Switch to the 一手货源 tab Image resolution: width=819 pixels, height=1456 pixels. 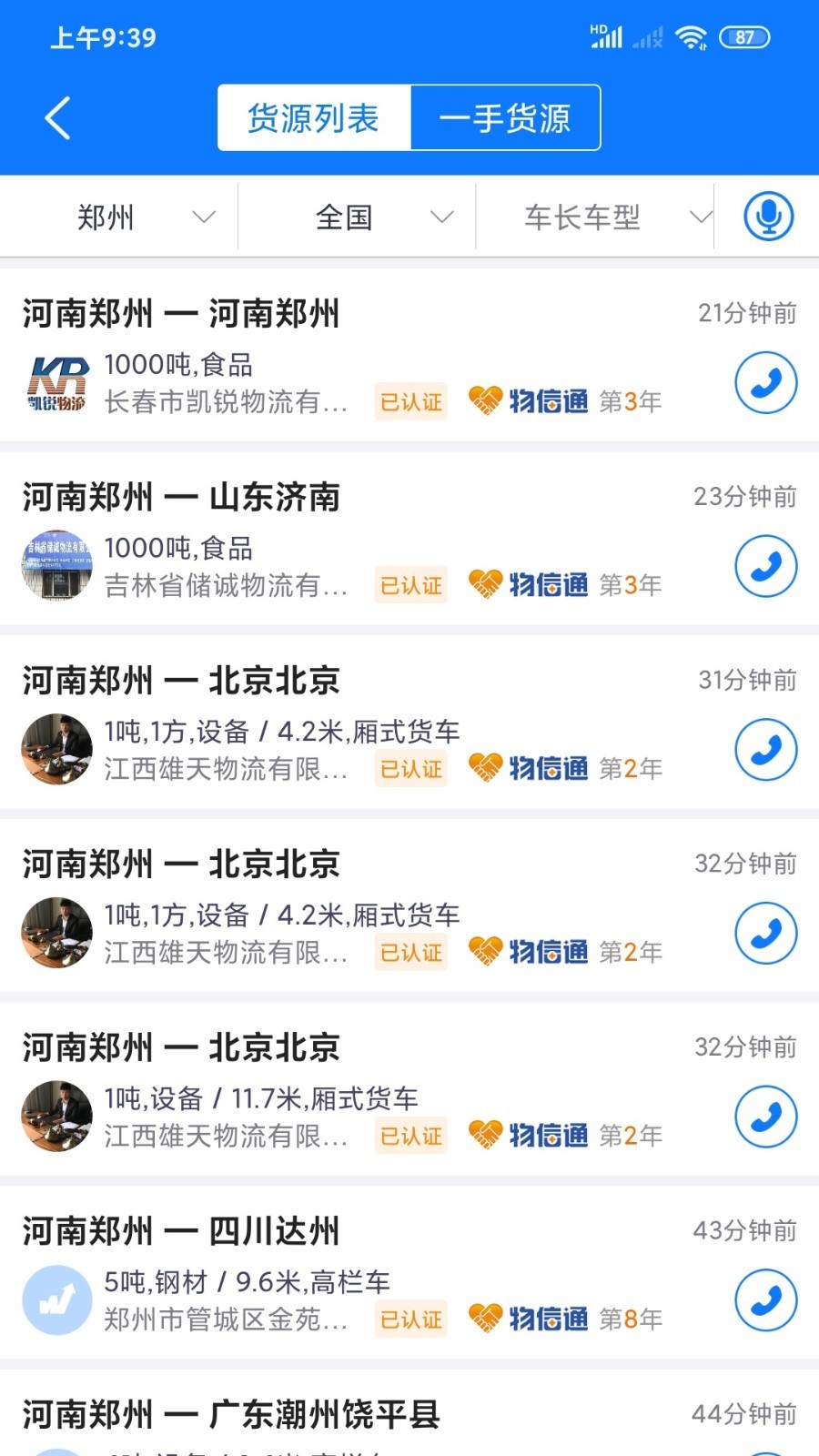(505, 118)
